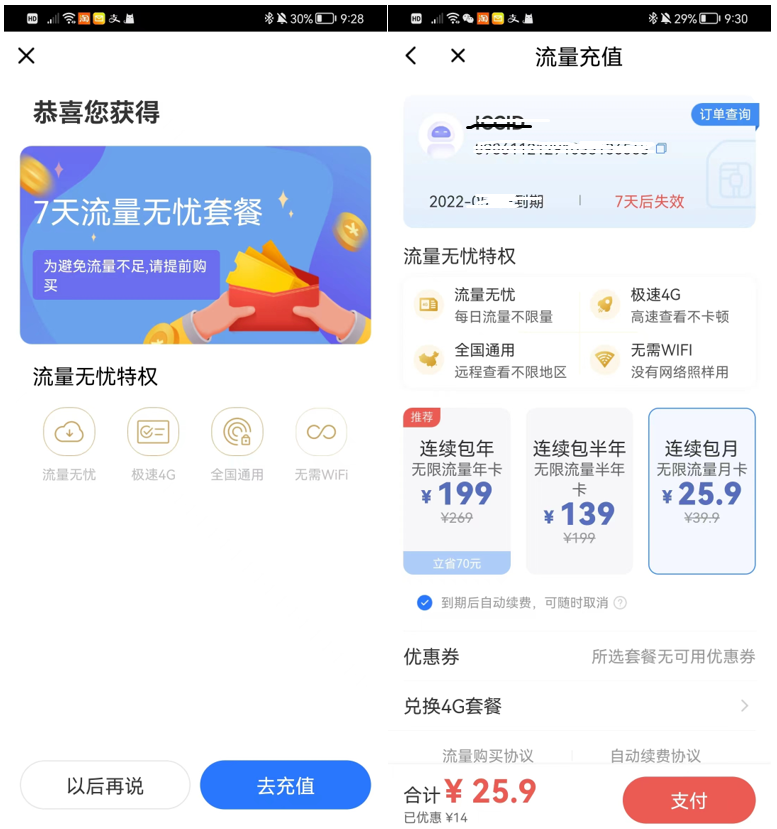
Task: Open 订单查询 order lookup
Action: click(x=724, y=114)
